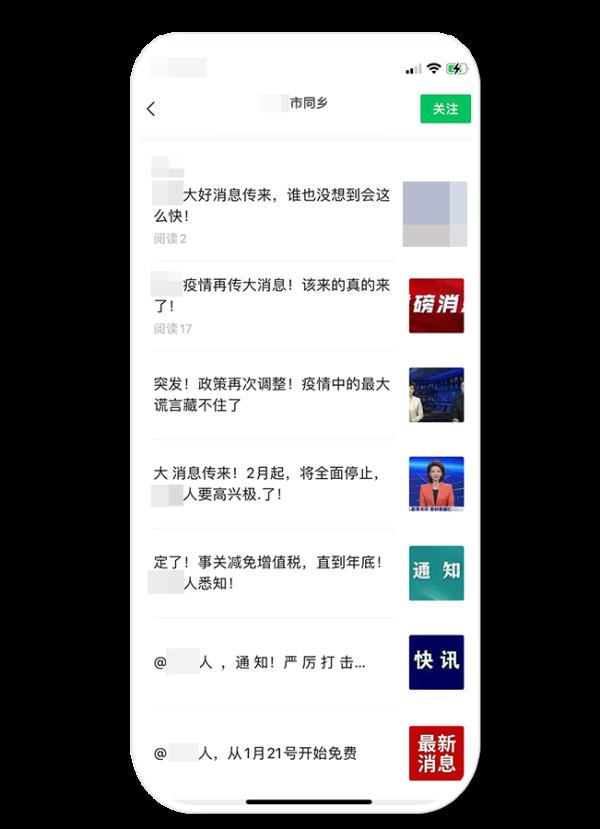Open the article 大好消息传来，谁也没想到会这么快
The width and height of the screenshot is (600, 829).
tap(272, 205)
